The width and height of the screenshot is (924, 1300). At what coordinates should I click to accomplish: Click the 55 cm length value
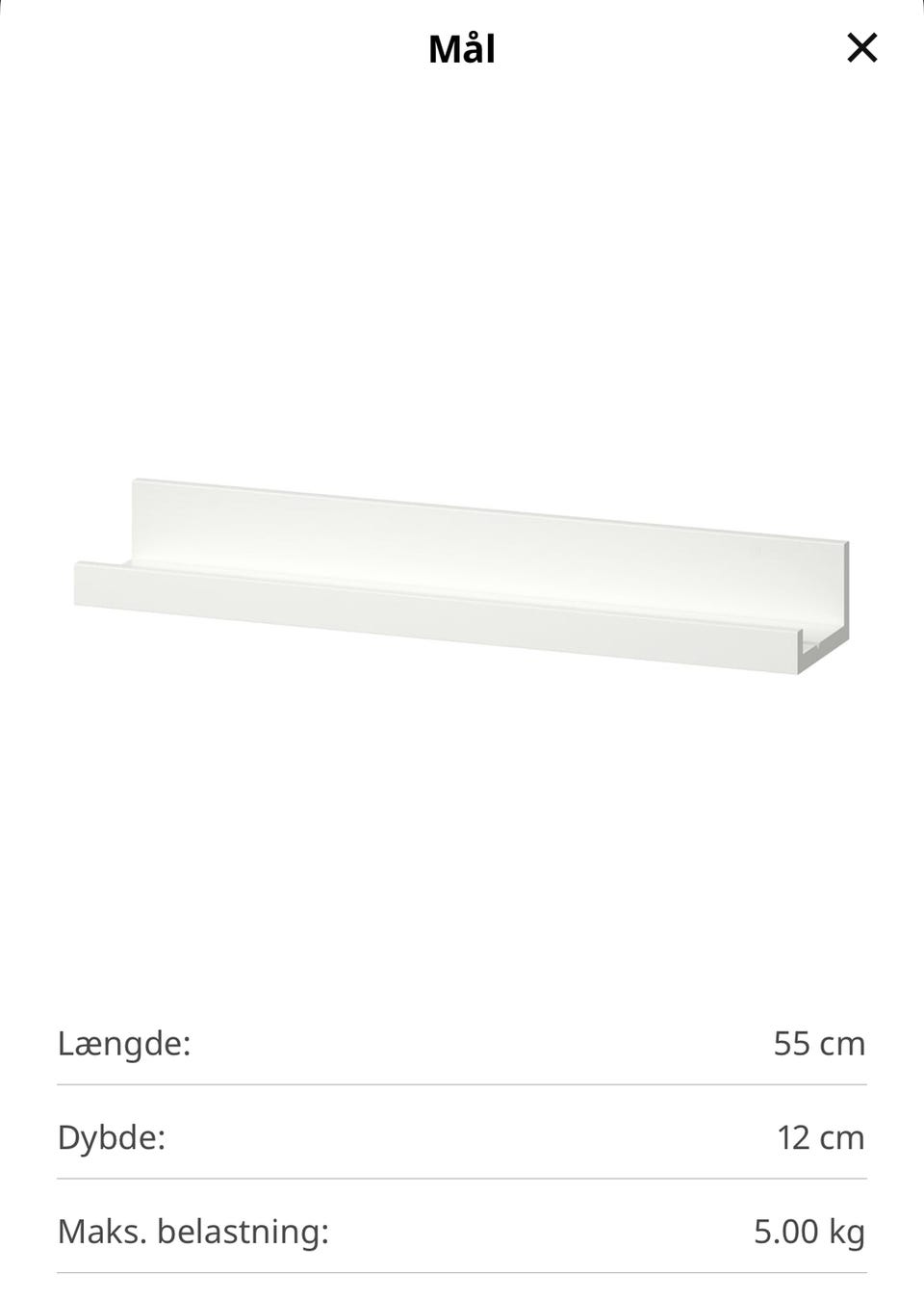[819, 1043]
